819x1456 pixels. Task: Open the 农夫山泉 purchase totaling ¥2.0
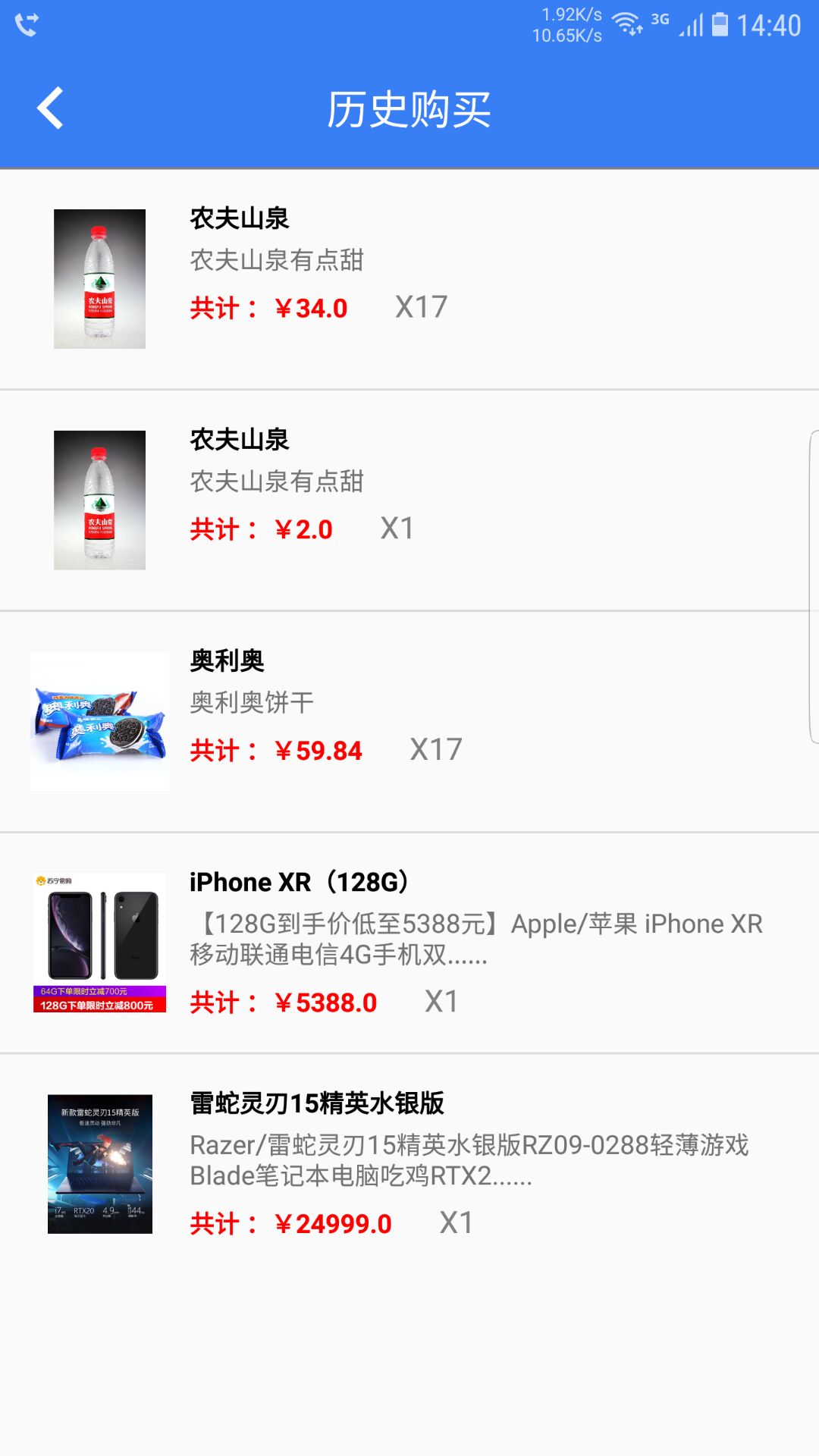click(x=409, y=500)
